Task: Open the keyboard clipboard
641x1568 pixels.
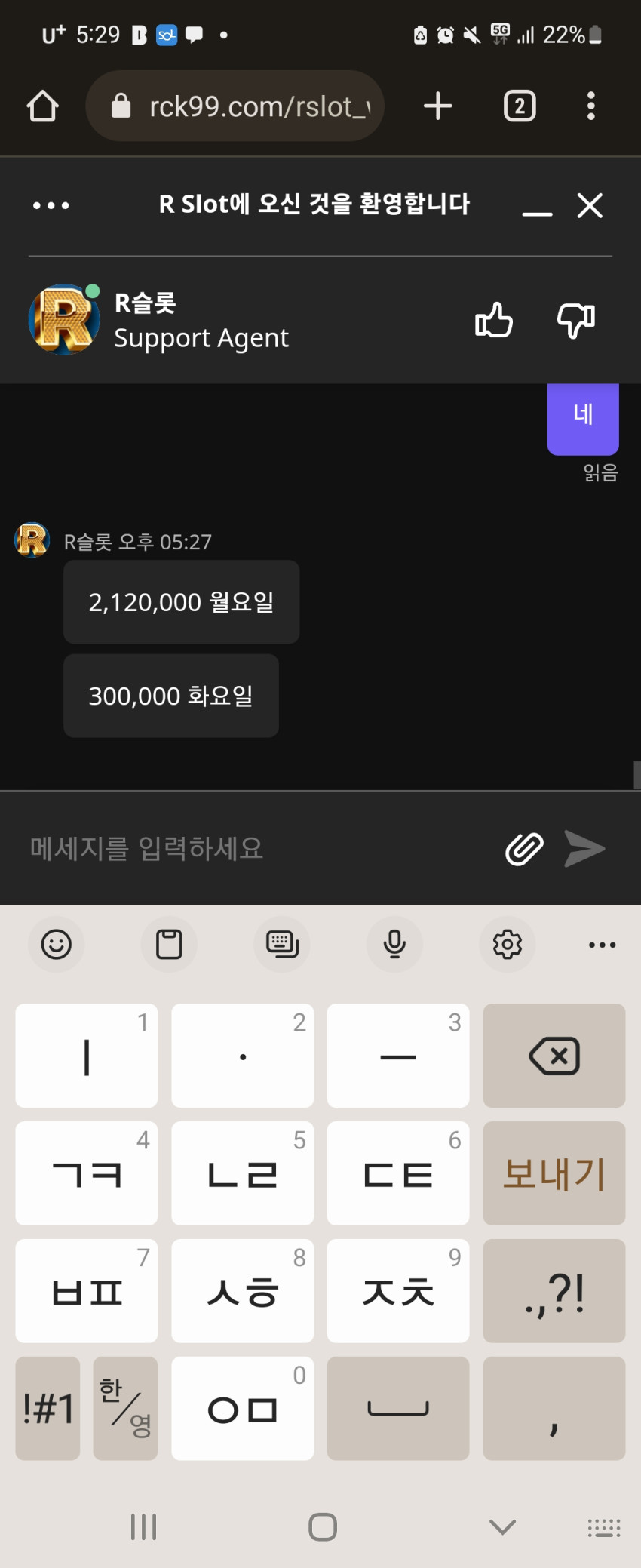Action: point(169,944)
